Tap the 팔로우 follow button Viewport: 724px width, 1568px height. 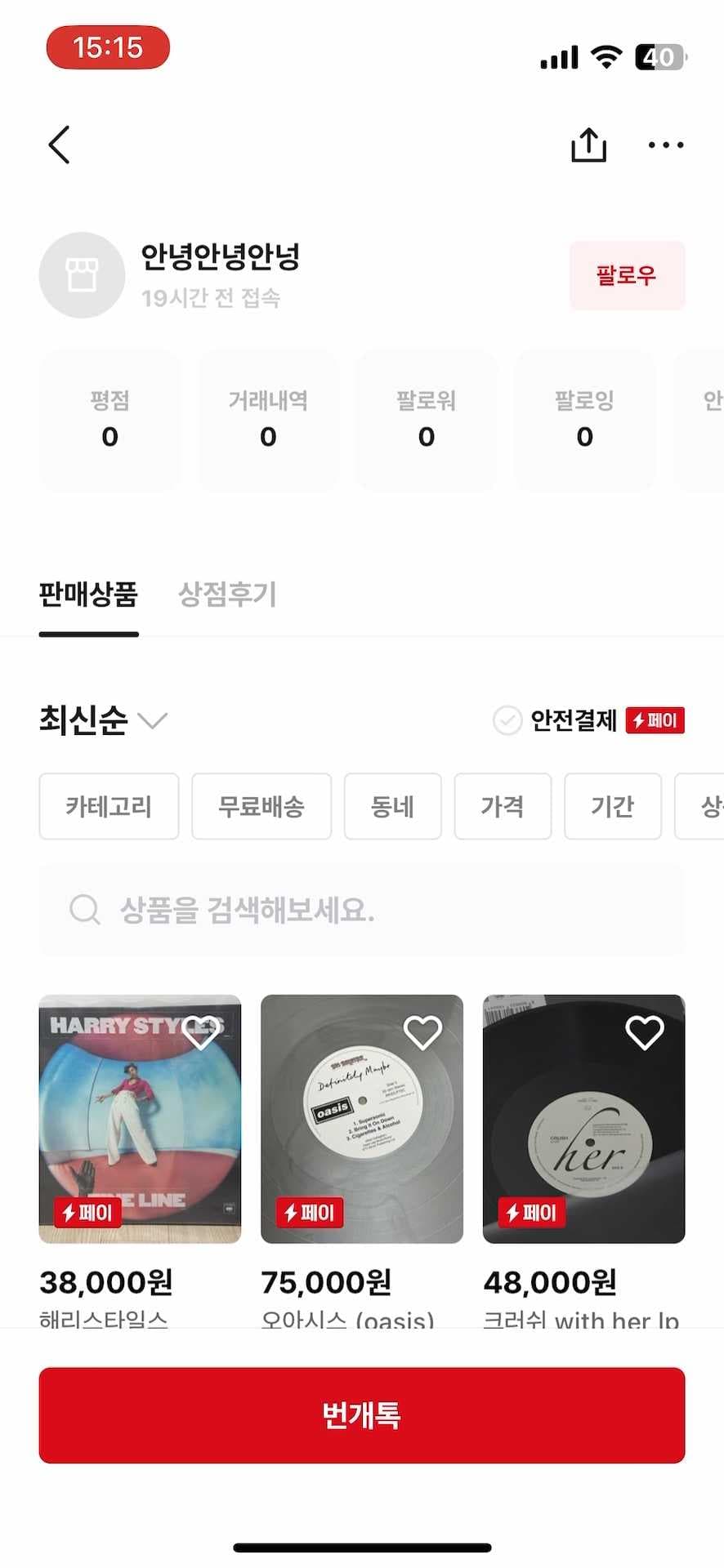[627, 276]
